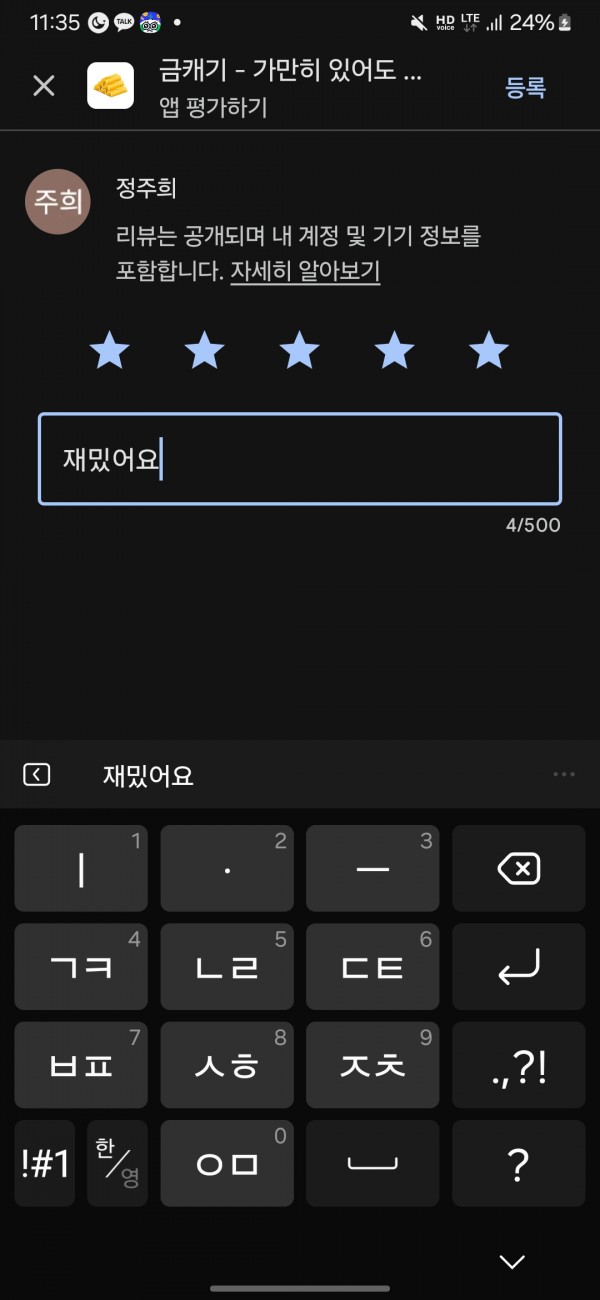Tap the enter key on keyboard
The image size is (600, 1300).
[x=519, y=966]
